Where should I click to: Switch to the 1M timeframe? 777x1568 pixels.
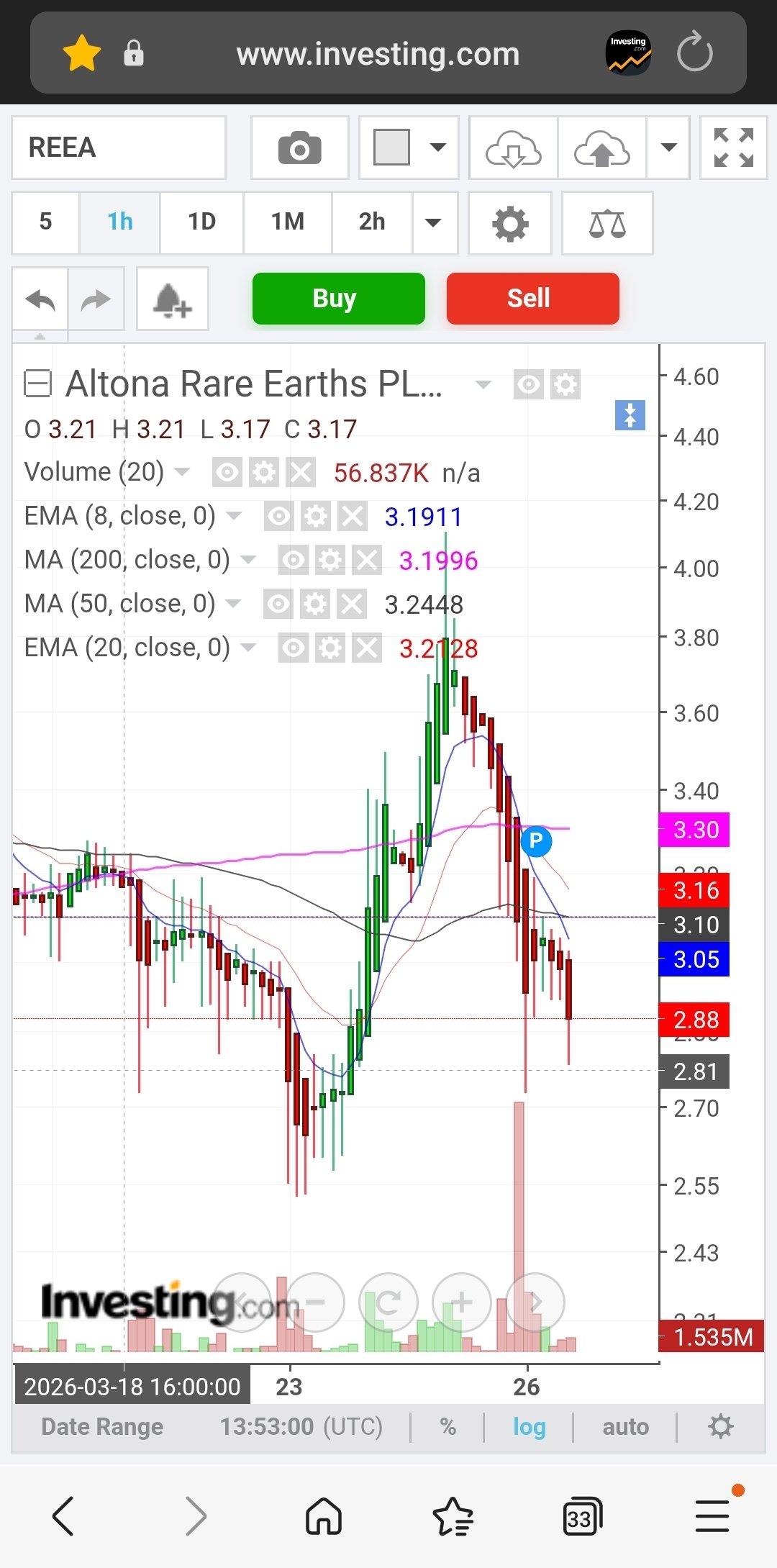(x=287, y=222)
